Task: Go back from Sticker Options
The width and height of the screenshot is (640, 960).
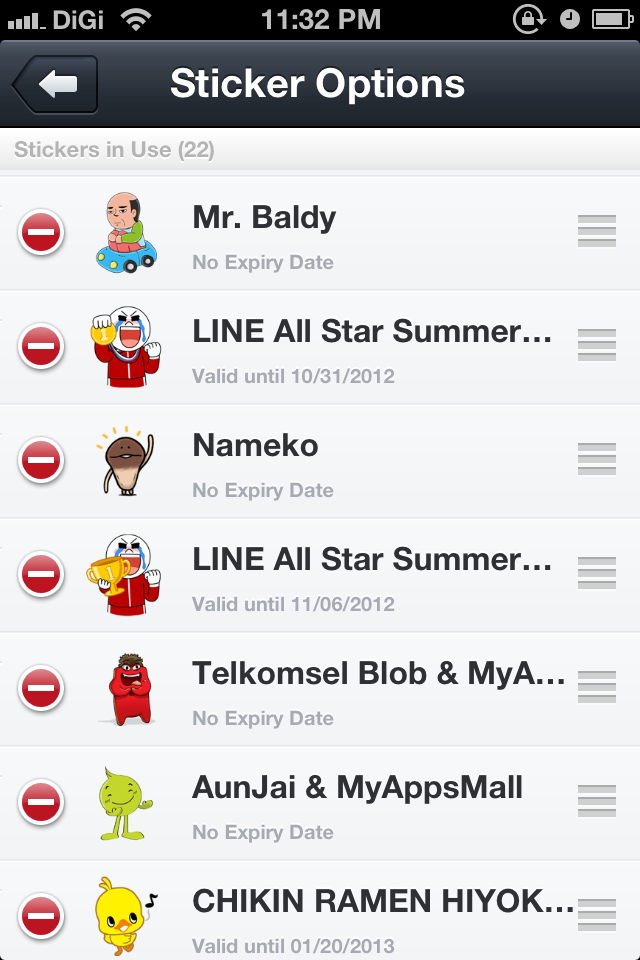Action: coord(56,85)
